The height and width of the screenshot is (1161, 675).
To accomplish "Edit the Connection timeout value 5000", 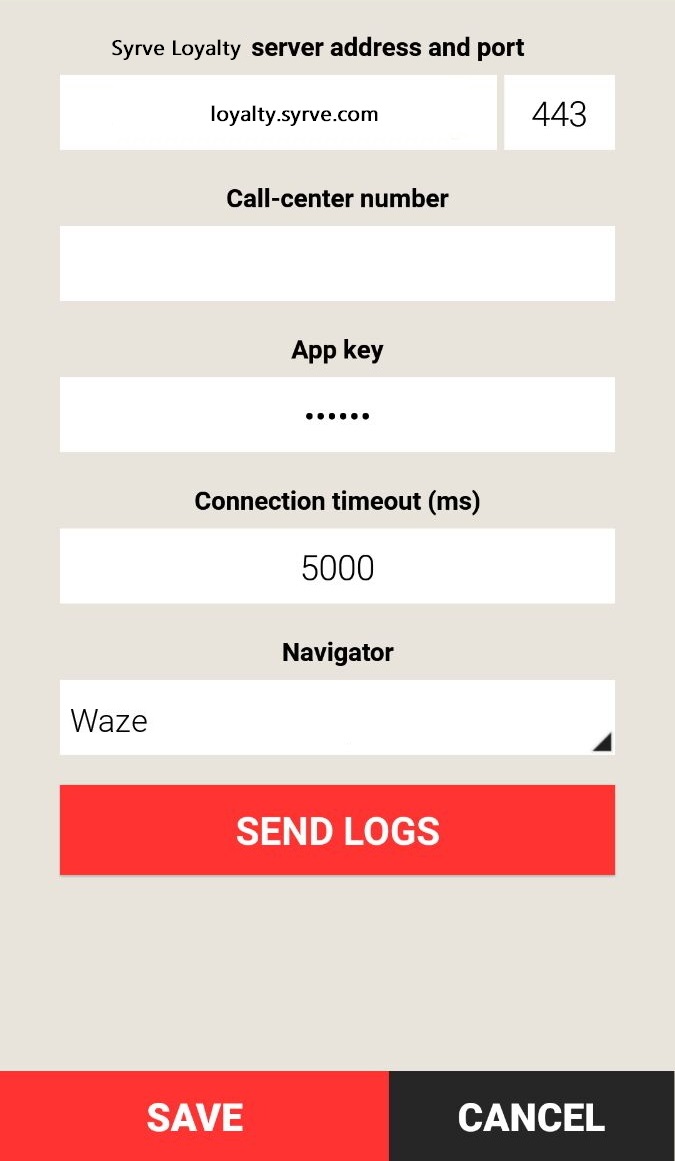I will point(337,566).
